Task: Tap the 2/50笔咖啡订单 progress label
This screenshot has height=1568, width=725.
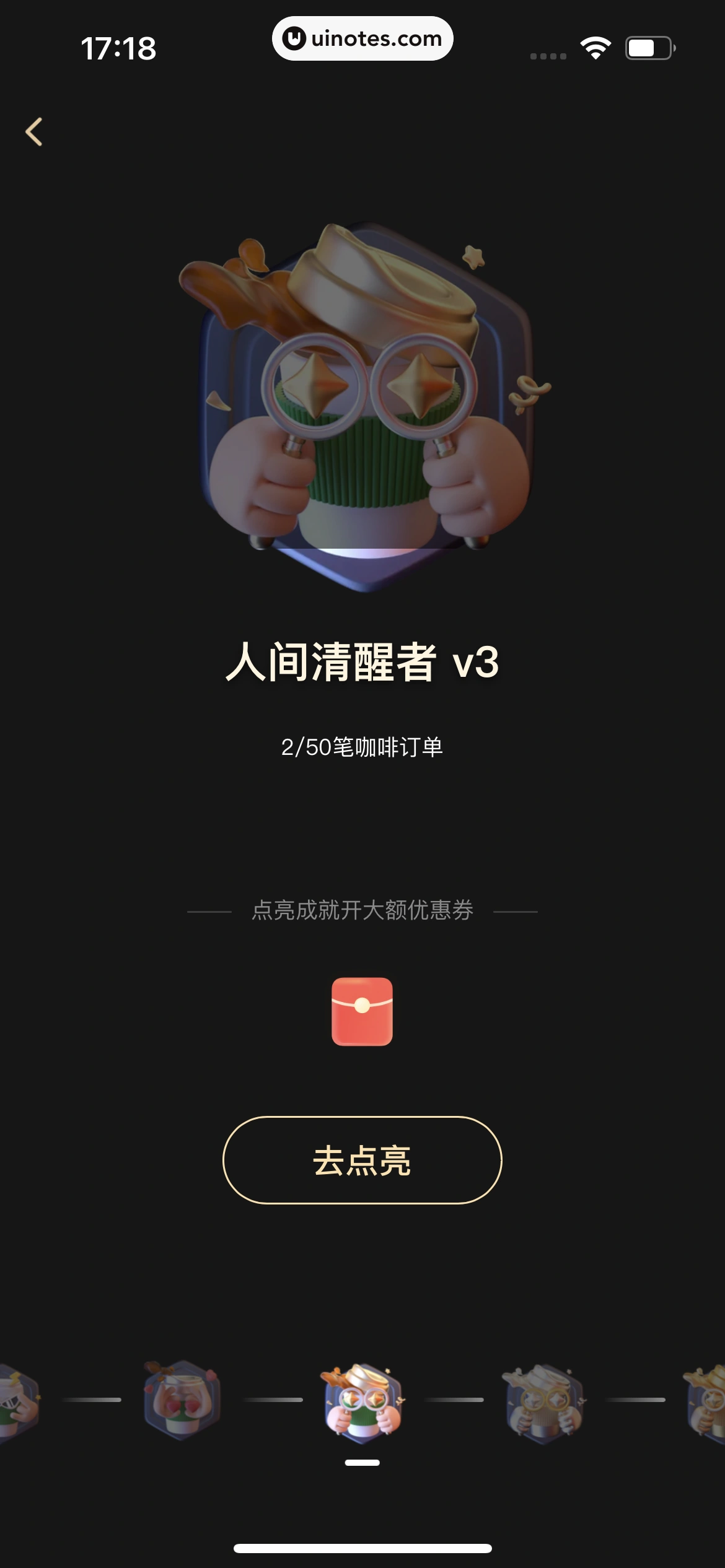Action: click(x=362, y=746)
